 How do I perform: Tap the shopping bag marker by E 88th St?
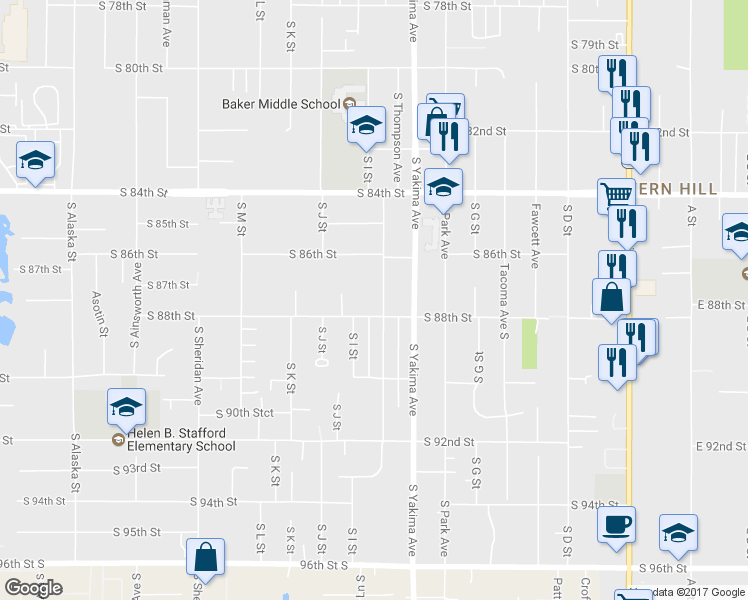point(611,297)
